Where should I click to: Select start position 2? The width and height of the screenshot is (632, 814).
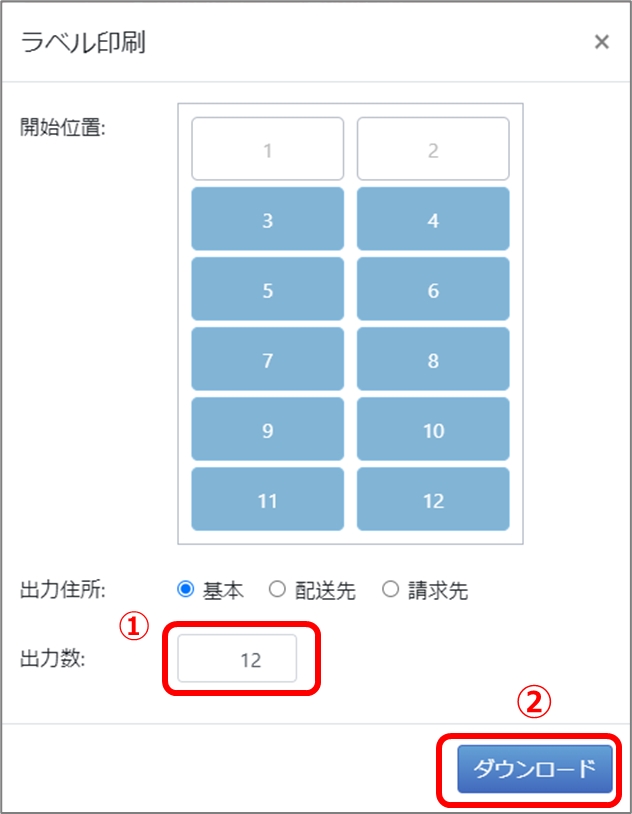pyautogui.click(x=433, y=149)
